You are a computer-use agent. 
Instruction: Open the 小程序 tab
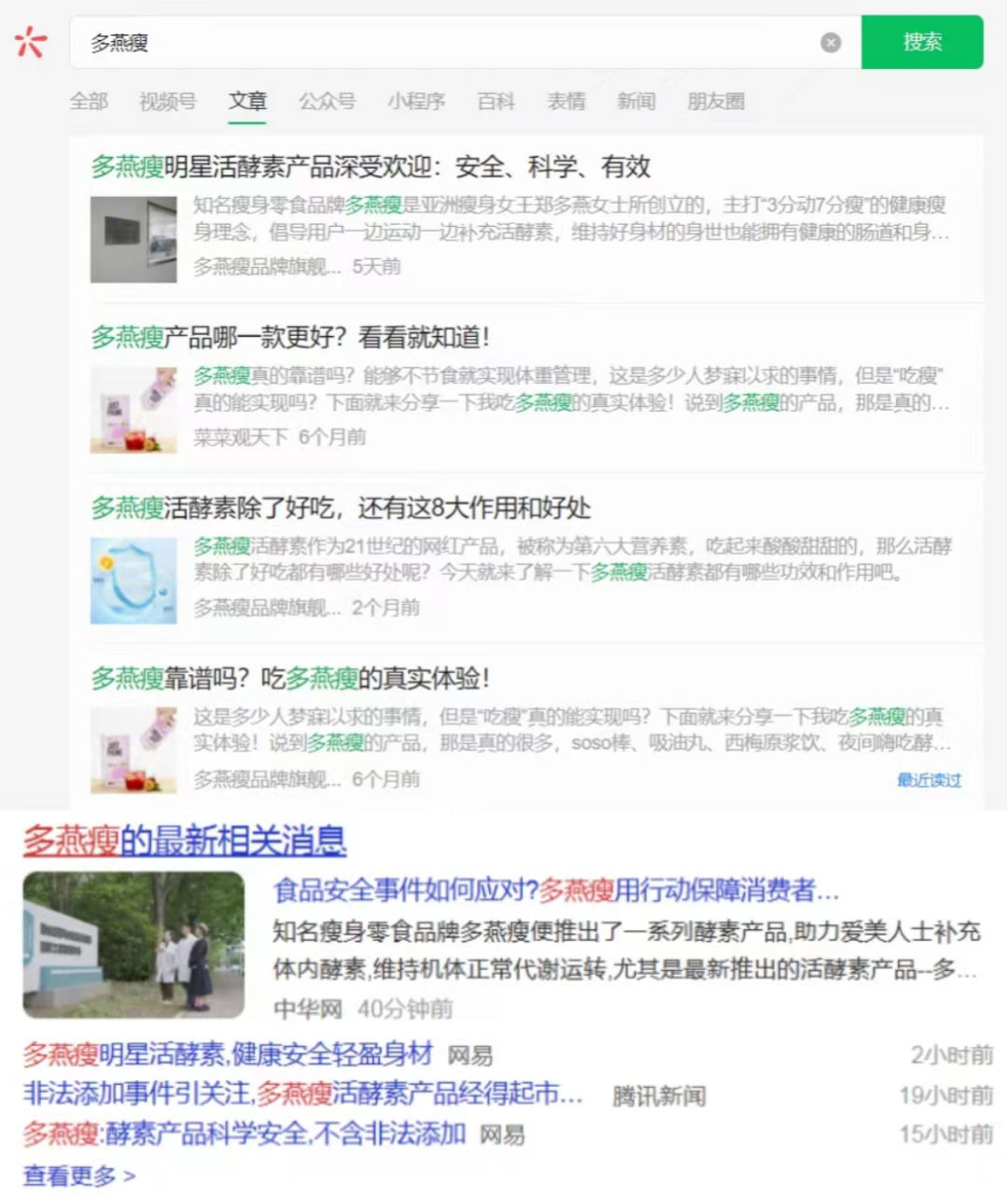coord(416,101)
